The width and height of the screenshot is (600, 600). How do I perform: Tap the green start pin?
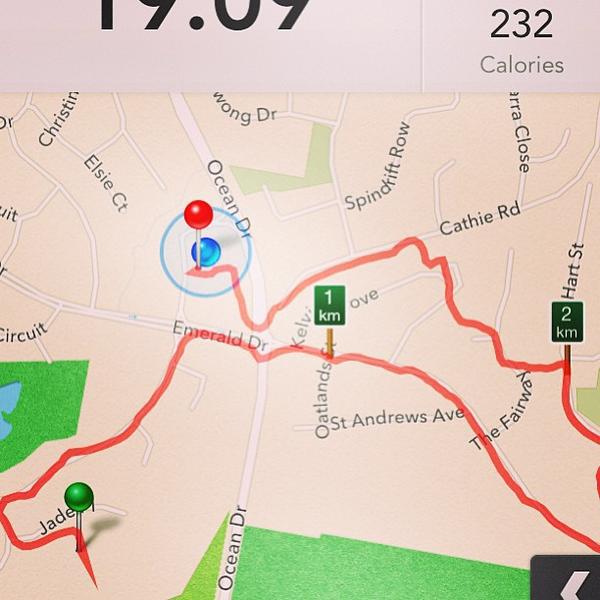(78, 497)
